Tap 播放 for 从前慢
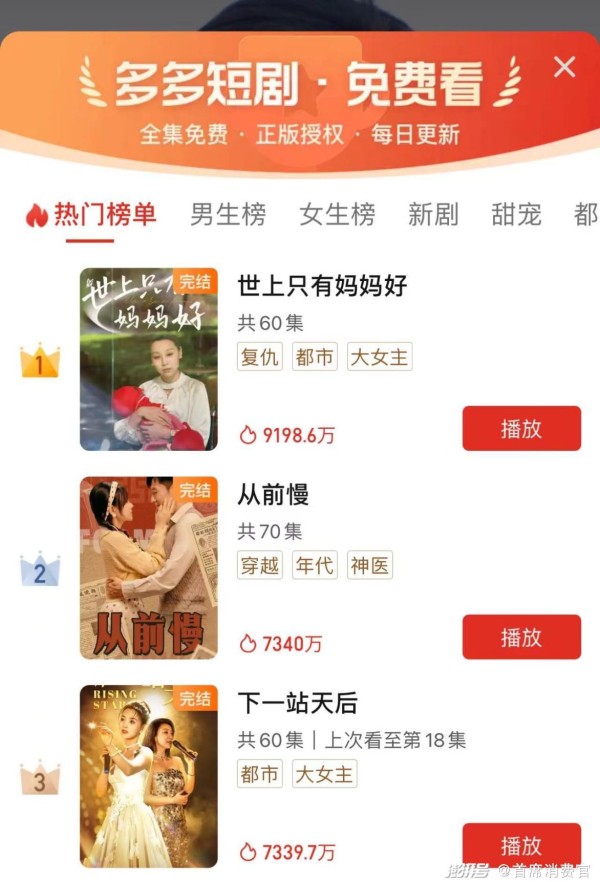This screenshot has width=600, height=882. coord(521,637)
